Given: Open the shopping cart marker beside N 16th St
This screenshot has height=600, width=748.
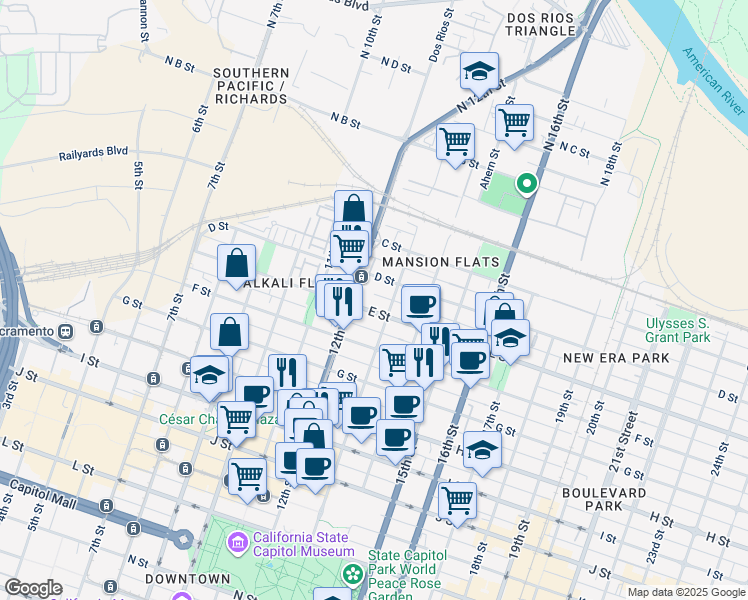Looking at the screenshot, I should tap(514, 124).
